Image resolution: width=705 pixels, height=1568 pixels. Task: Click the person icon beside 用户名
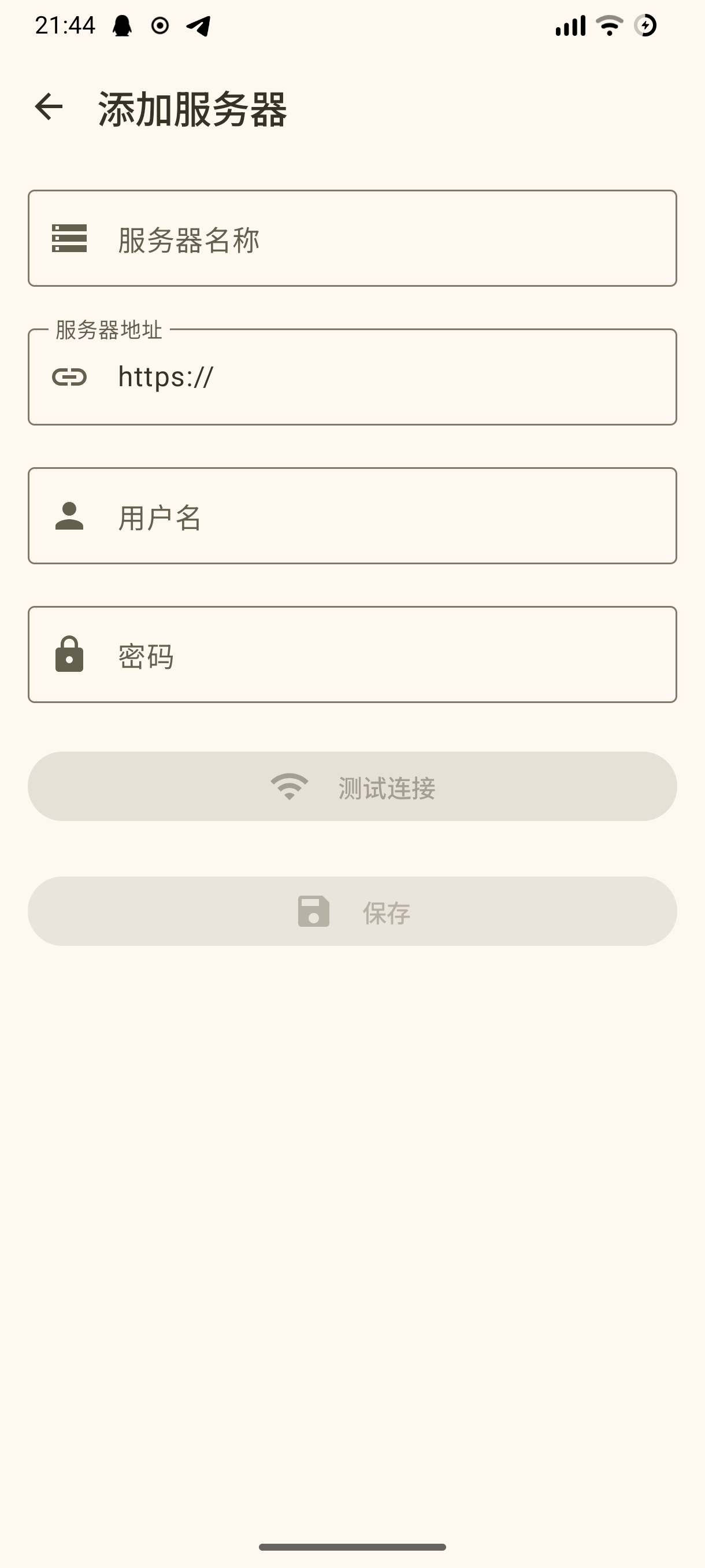pyautogui.click(x=69, y=517)
